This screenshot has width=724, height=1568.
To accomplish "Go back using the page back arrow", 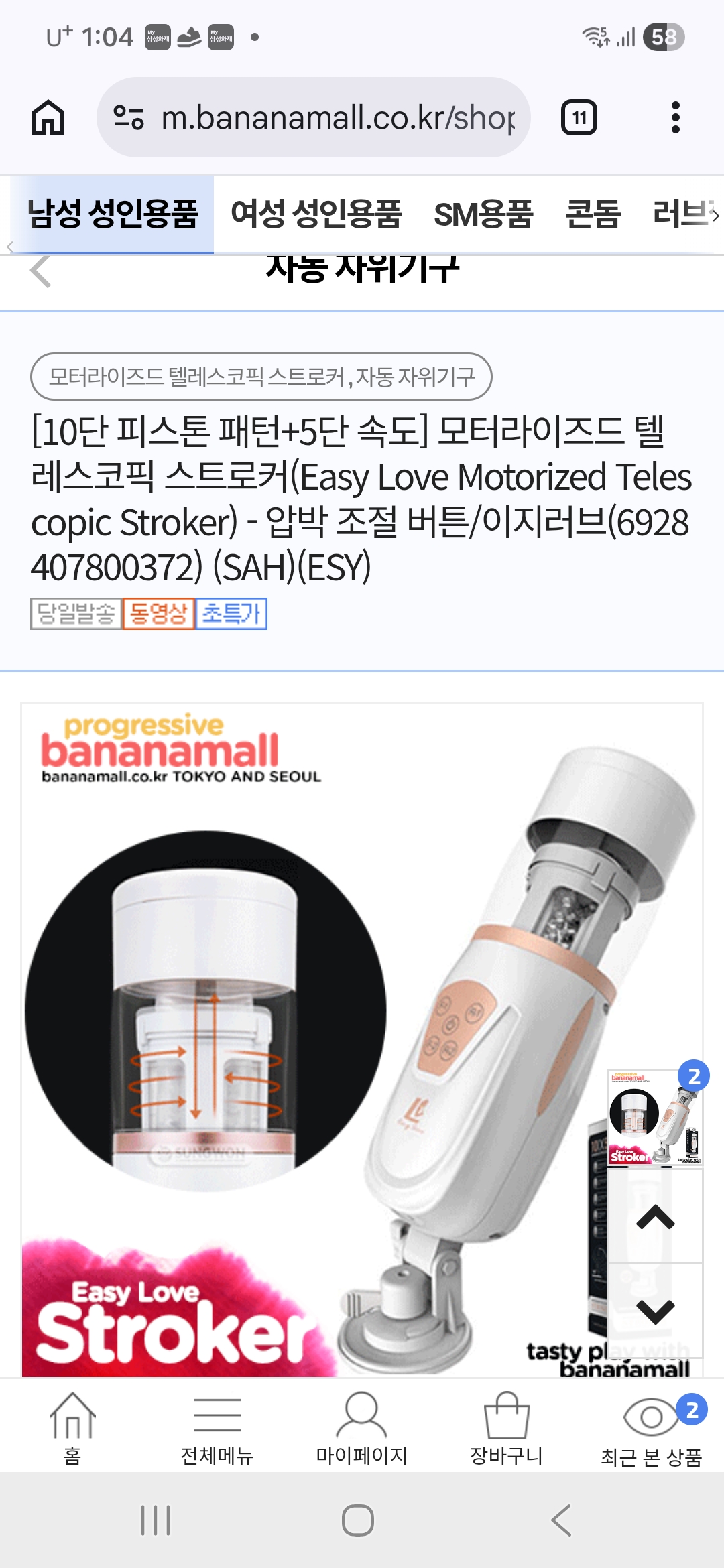I will click(40, 271).
